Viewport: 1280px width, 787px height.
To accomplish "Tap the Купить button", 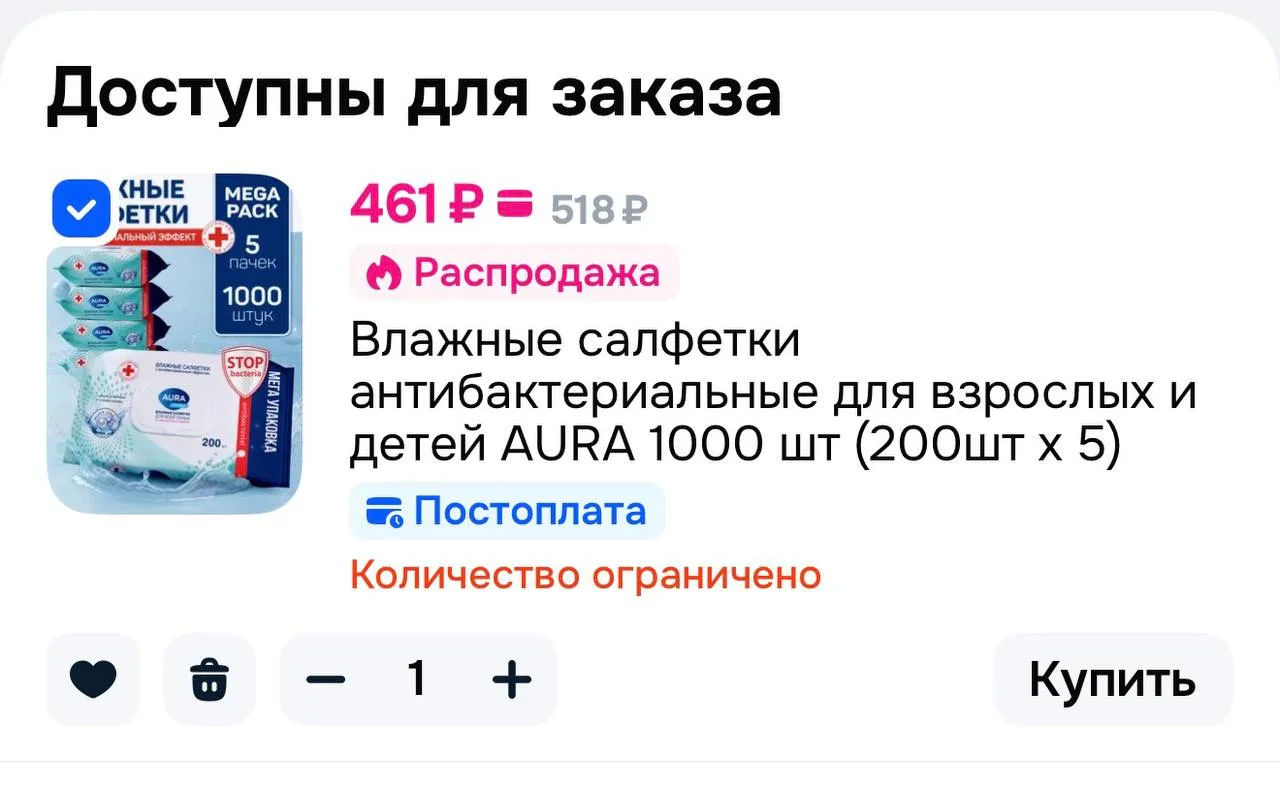I will coord(1113,680).
